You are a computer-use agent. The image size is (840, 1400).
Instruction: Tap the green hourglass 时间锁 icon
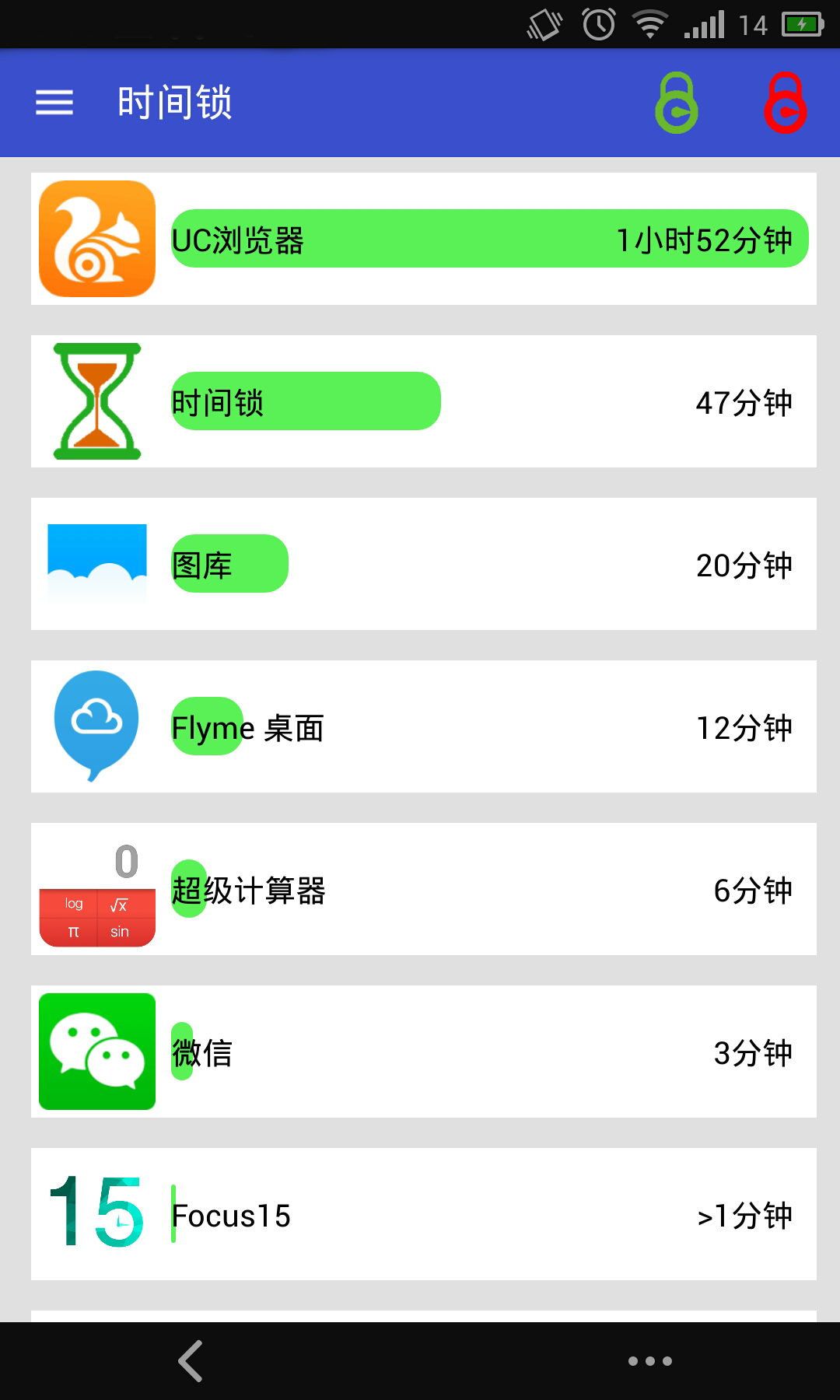[96, 401]
